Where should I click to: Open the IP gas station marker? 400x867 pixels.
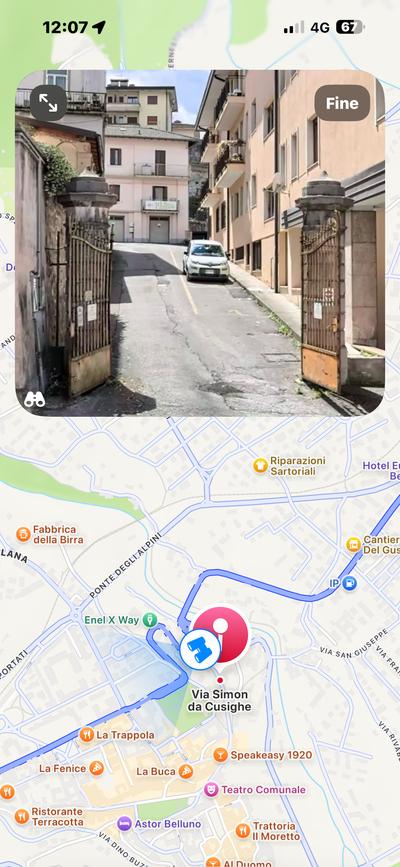coord(349,583)
